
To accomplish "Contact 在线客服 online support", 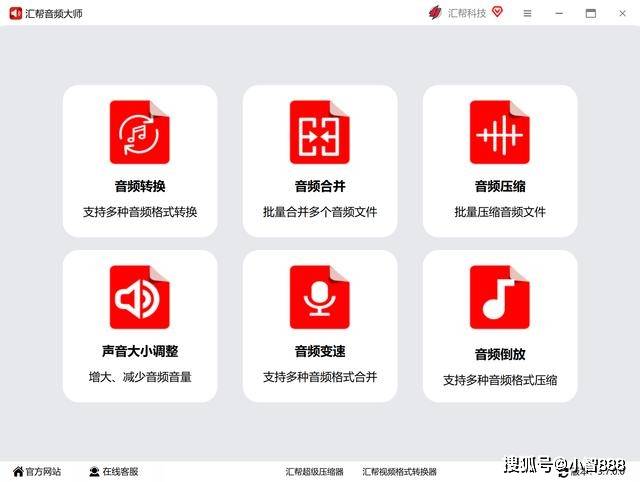I will pos(113,471).
